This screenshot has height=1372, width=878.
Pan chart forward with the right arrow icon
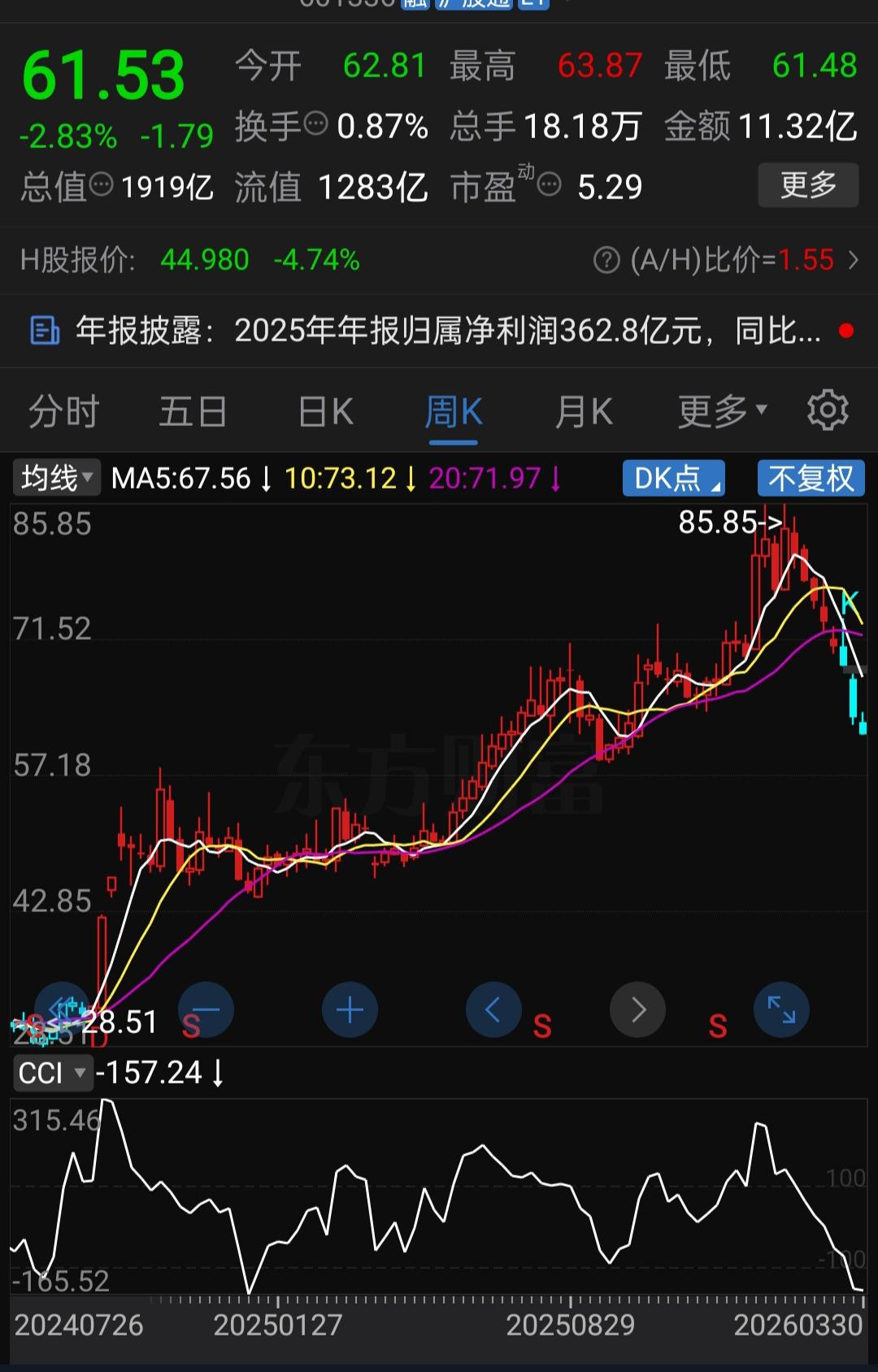click(637, 1009)
